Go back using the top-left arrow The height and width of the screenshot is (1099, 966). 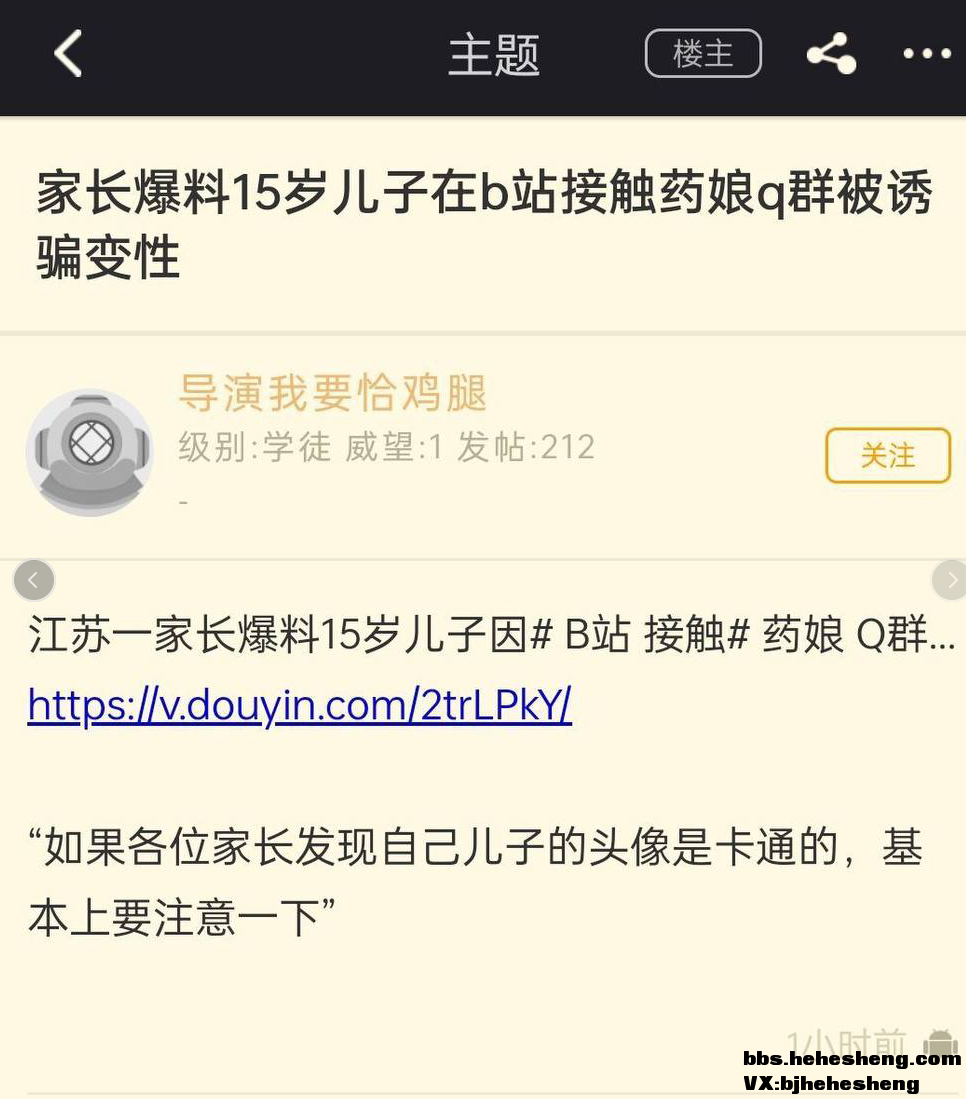tap(67, 53)
